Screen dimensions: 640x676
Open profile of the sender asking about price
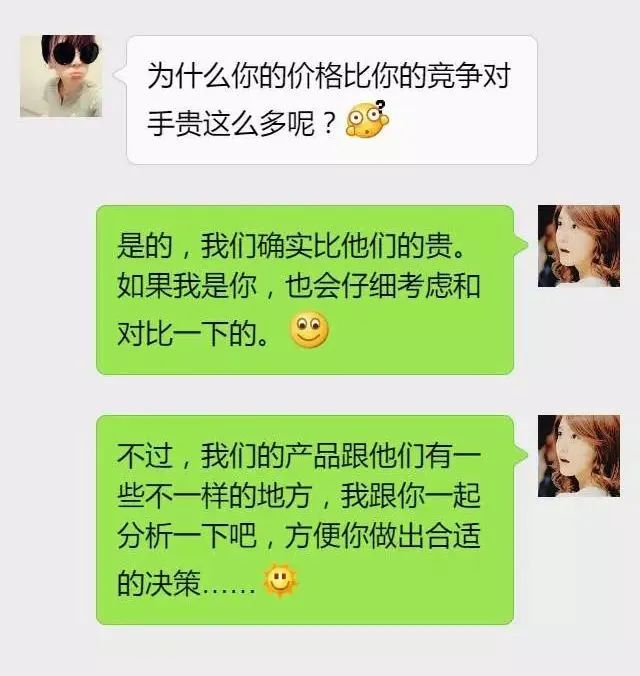60,76
